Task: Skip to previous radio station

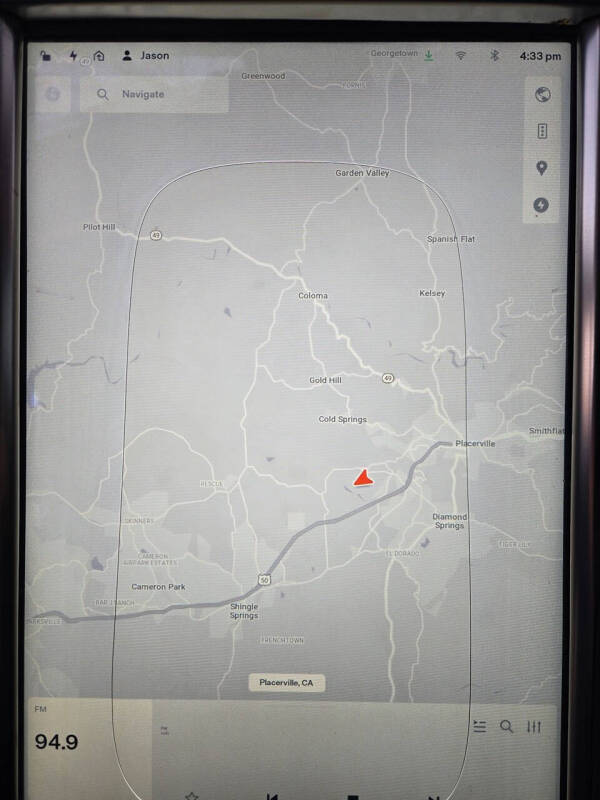Action: pos(272,796)
